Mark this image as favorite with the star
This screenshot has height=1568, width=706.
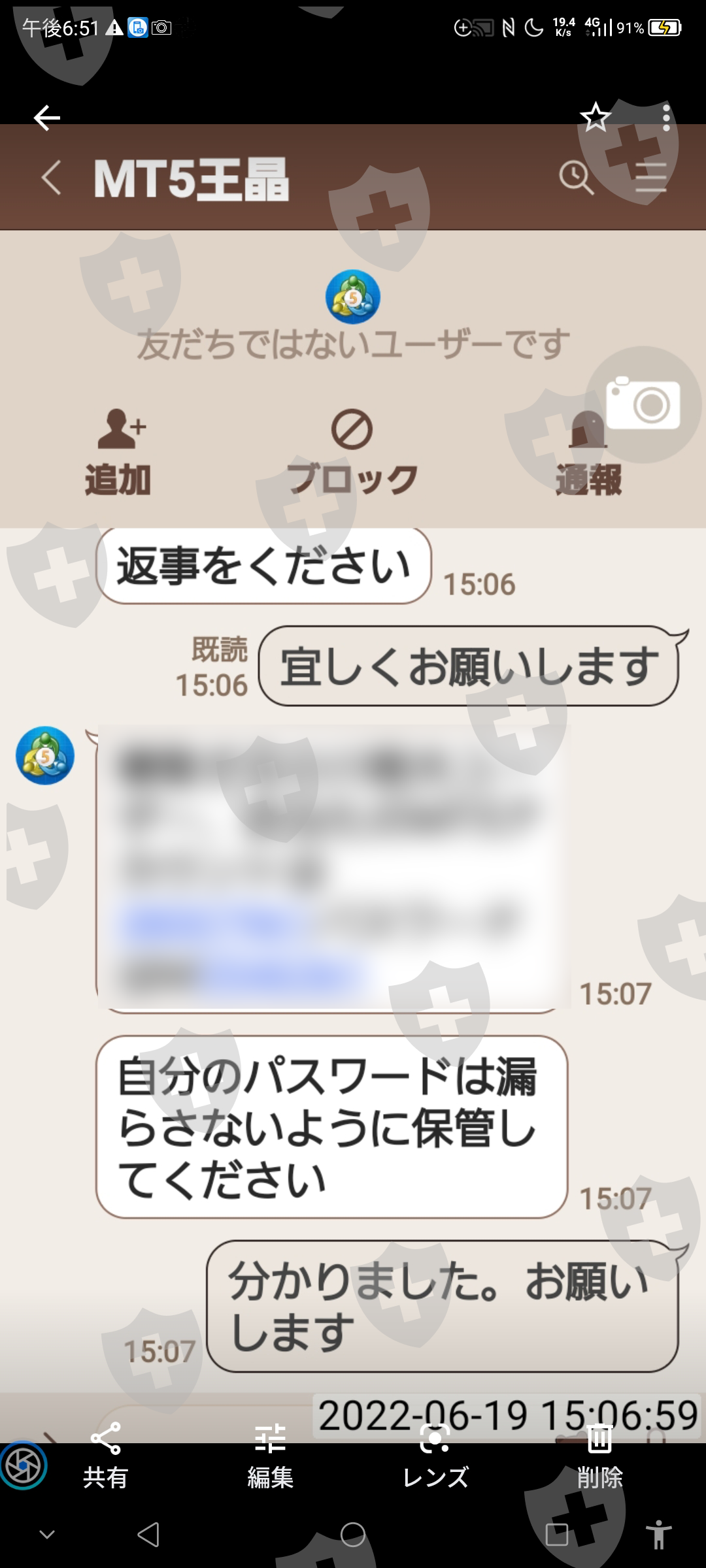[x=596, y=117]
